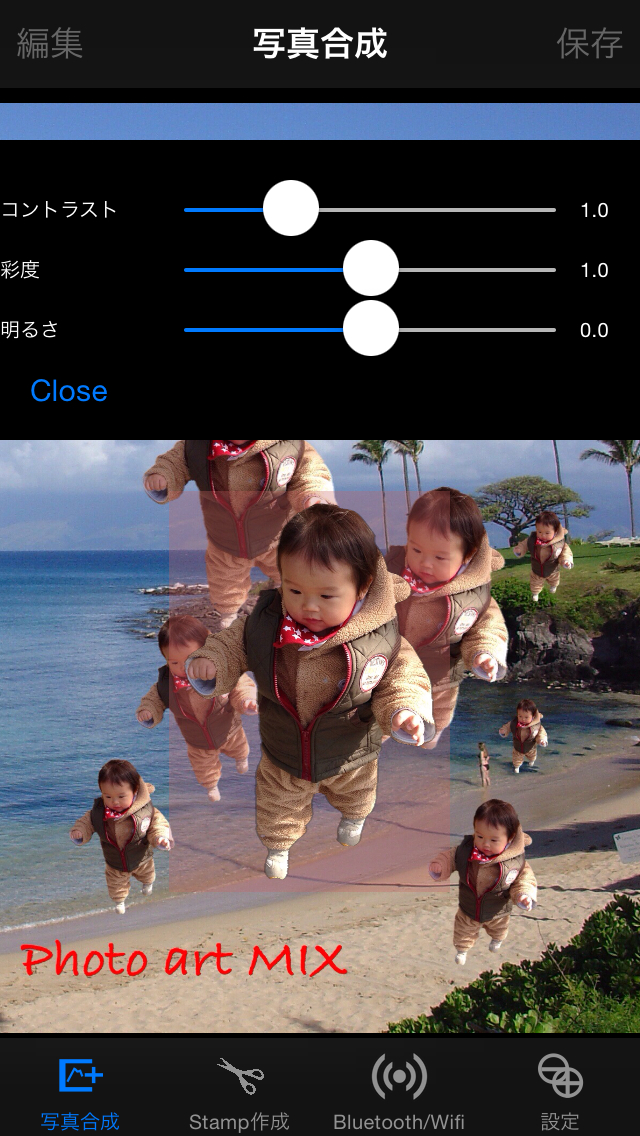The width and height of the screenshot is (640, 1136).
Task: Tap the 彩度 saturation slider
Action: [371, 269]
